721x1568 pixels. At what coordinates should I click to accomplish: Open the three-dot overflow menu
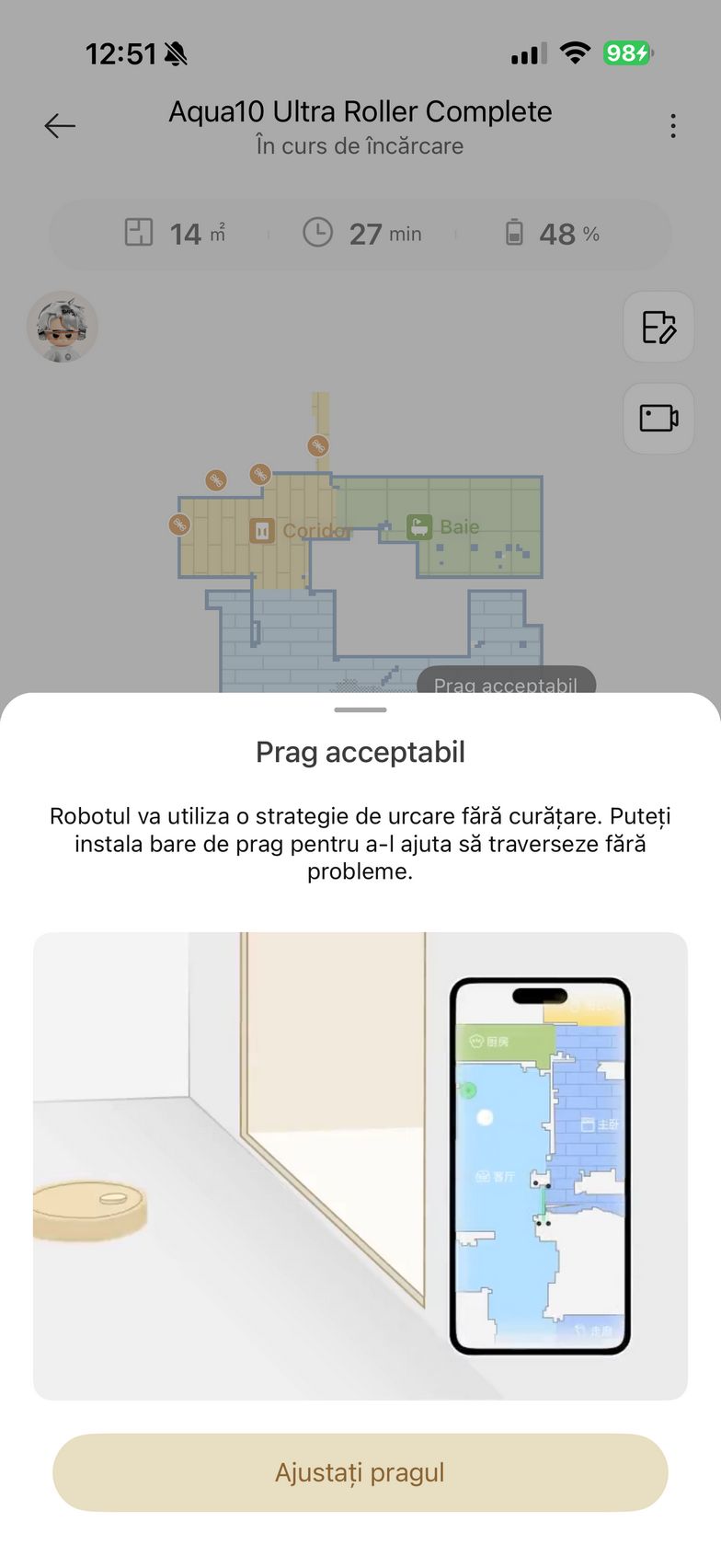pyautogui.click(x=673, y=126)
